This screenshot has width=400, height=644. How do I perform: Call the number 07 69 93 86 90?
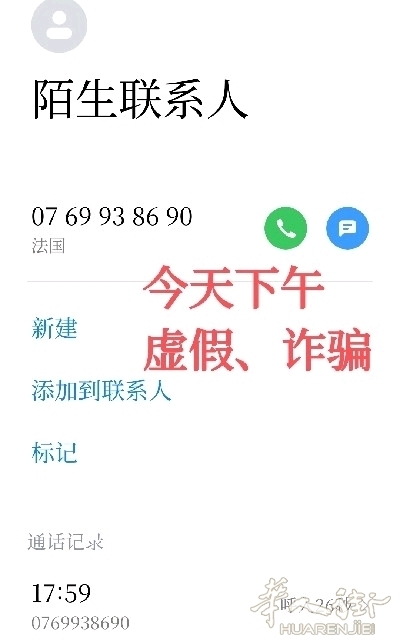(285, 228)
